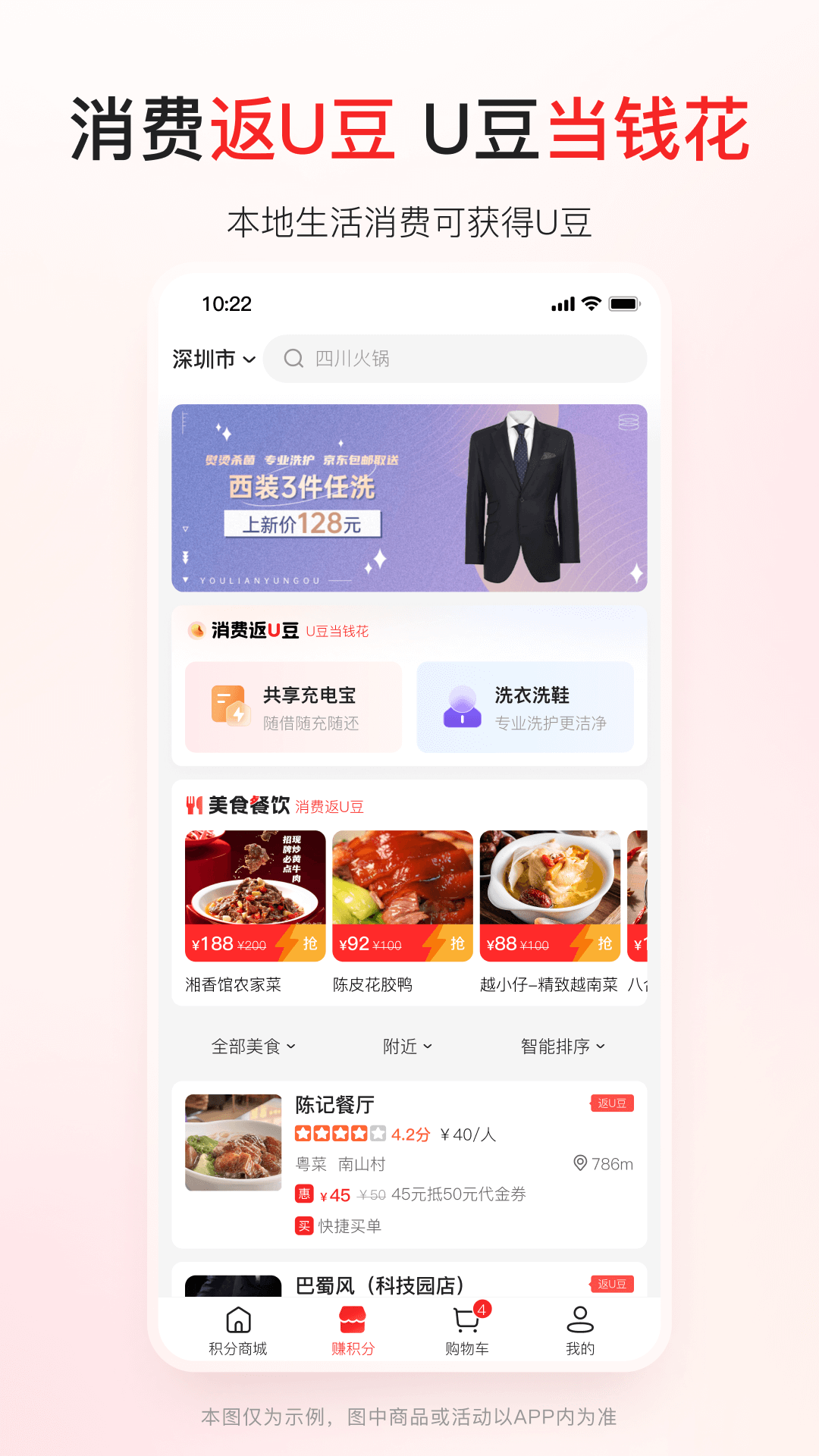The width and height of the screenshot is (819, 1456).
Task: Expand the 附近 nearby filter
Action: tap(407, 1045)
